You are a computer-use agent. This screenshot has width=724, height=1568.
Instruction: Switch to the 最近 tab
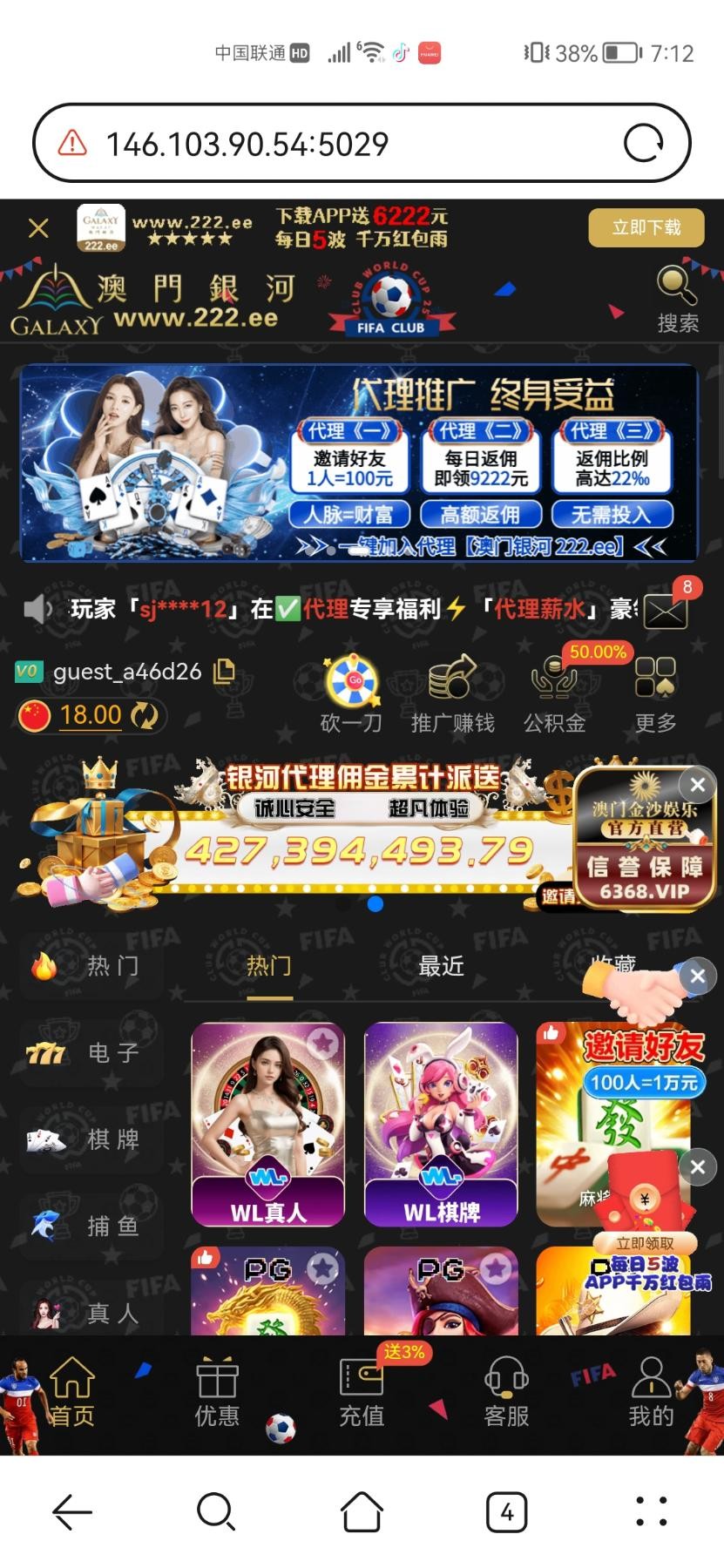coord(441,966)
